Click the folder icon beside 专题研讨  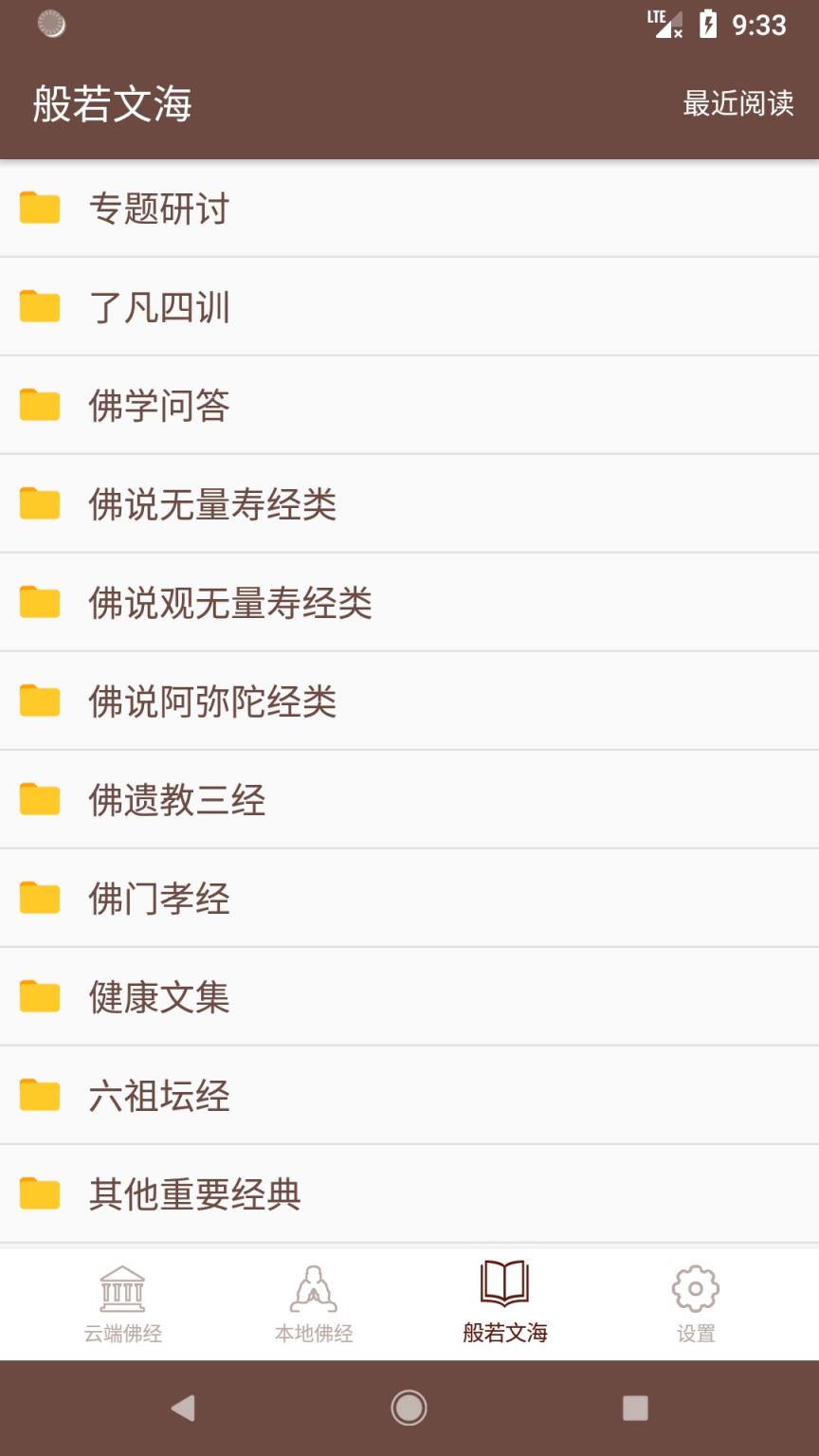tap(40, 207)
